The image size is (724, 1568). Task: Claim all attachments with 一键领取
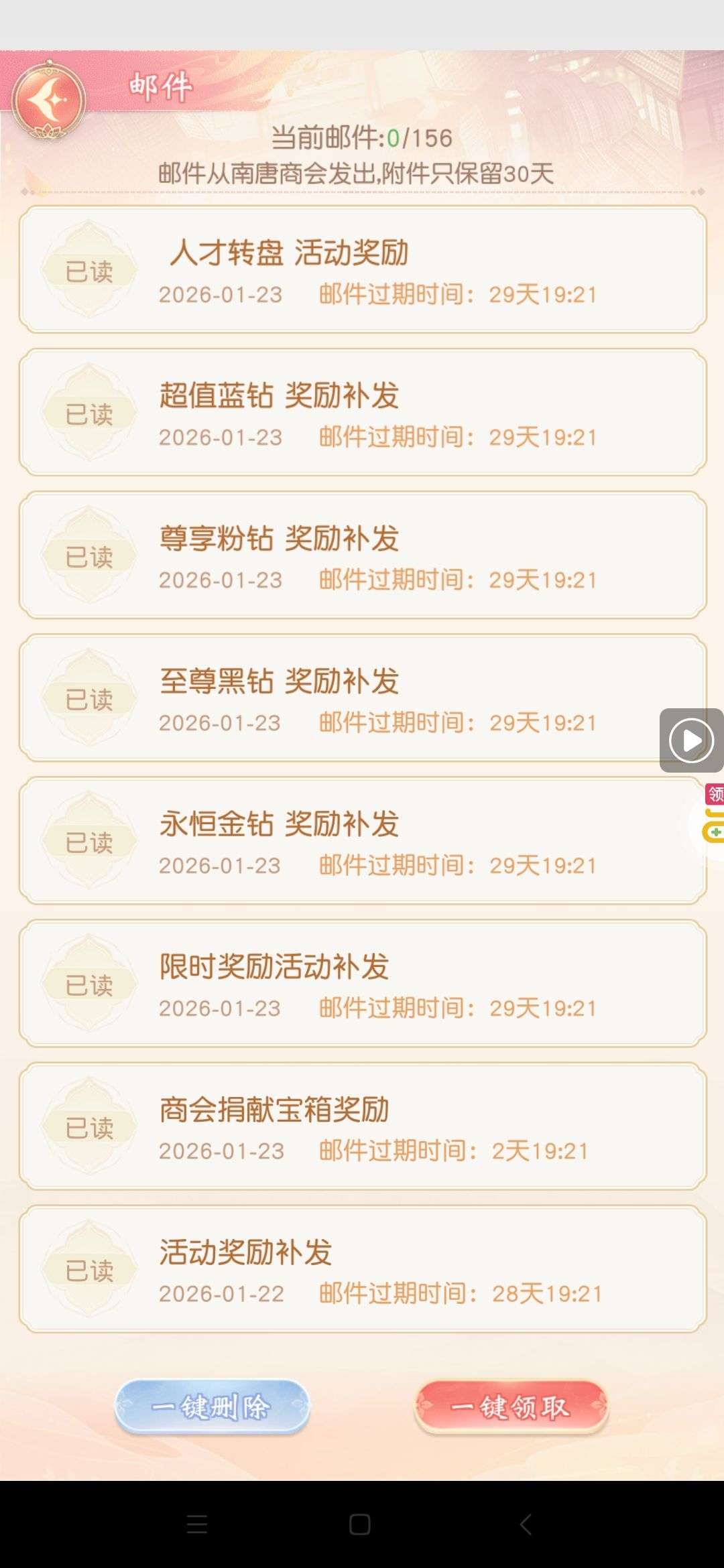(x=511, y=1407)
